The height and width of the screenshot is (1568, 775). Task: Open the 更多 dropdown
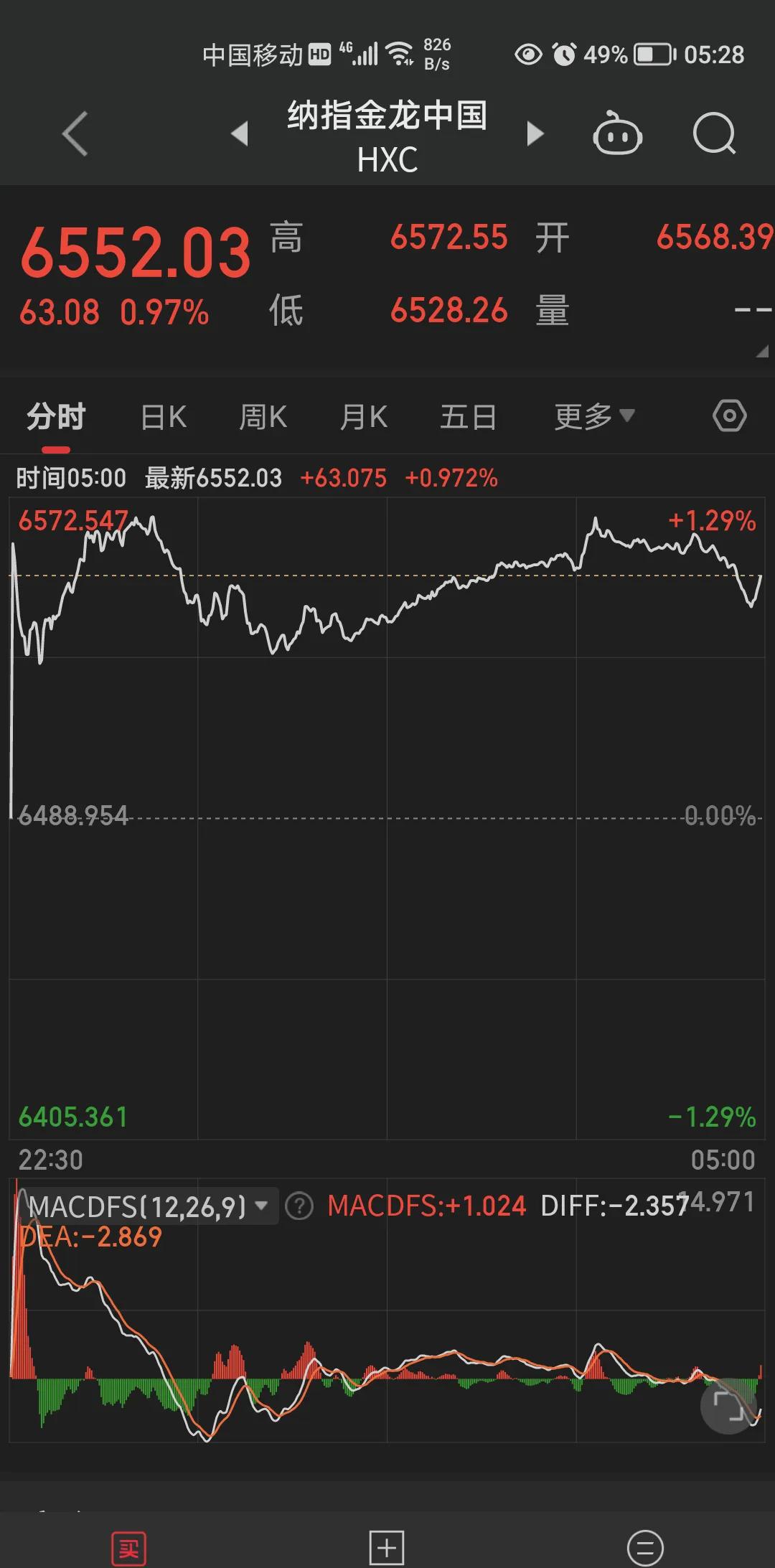pyautogui.click(x=591, y=416)
